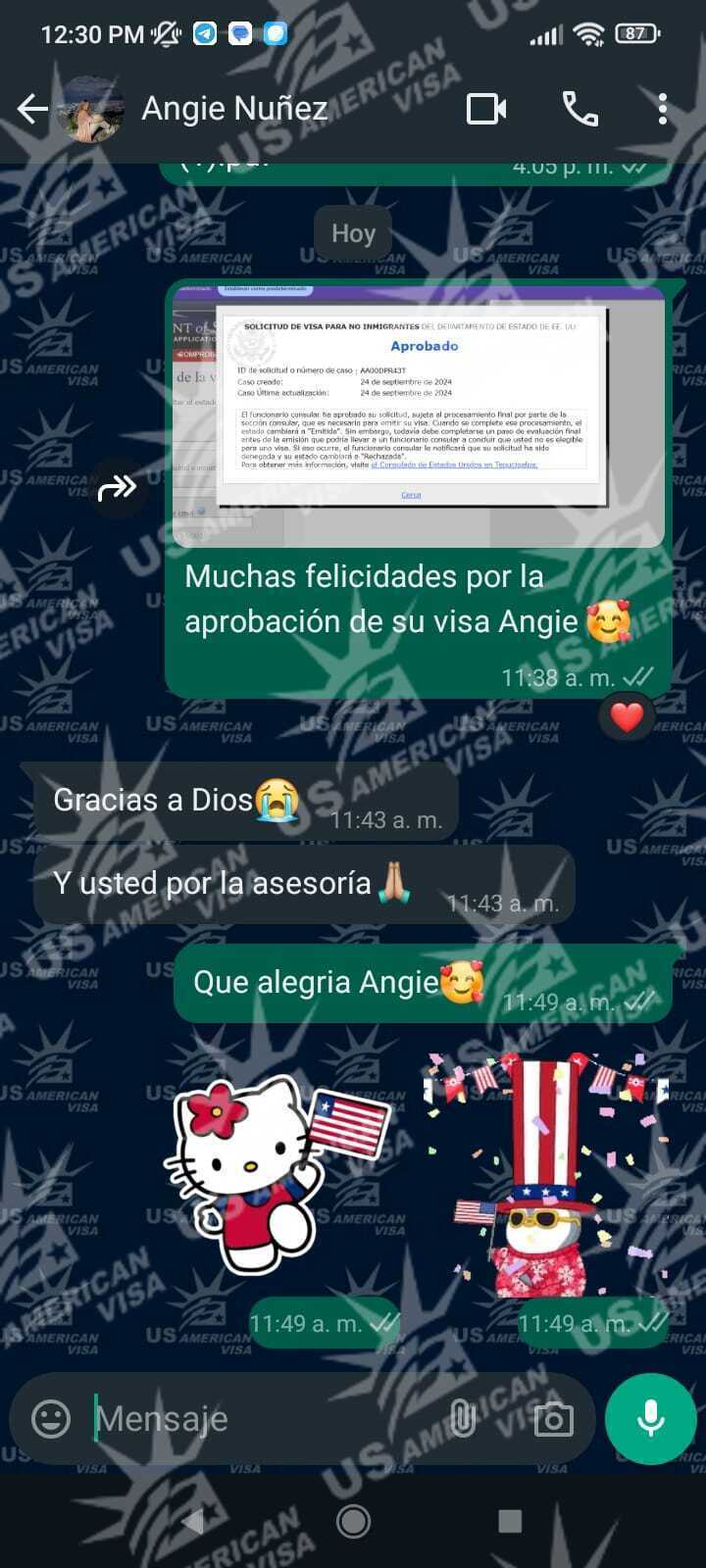The width and height of the screenshot is (706, 1568).
Task: Record a voice message with the microphone
Action: [650, 1418]
